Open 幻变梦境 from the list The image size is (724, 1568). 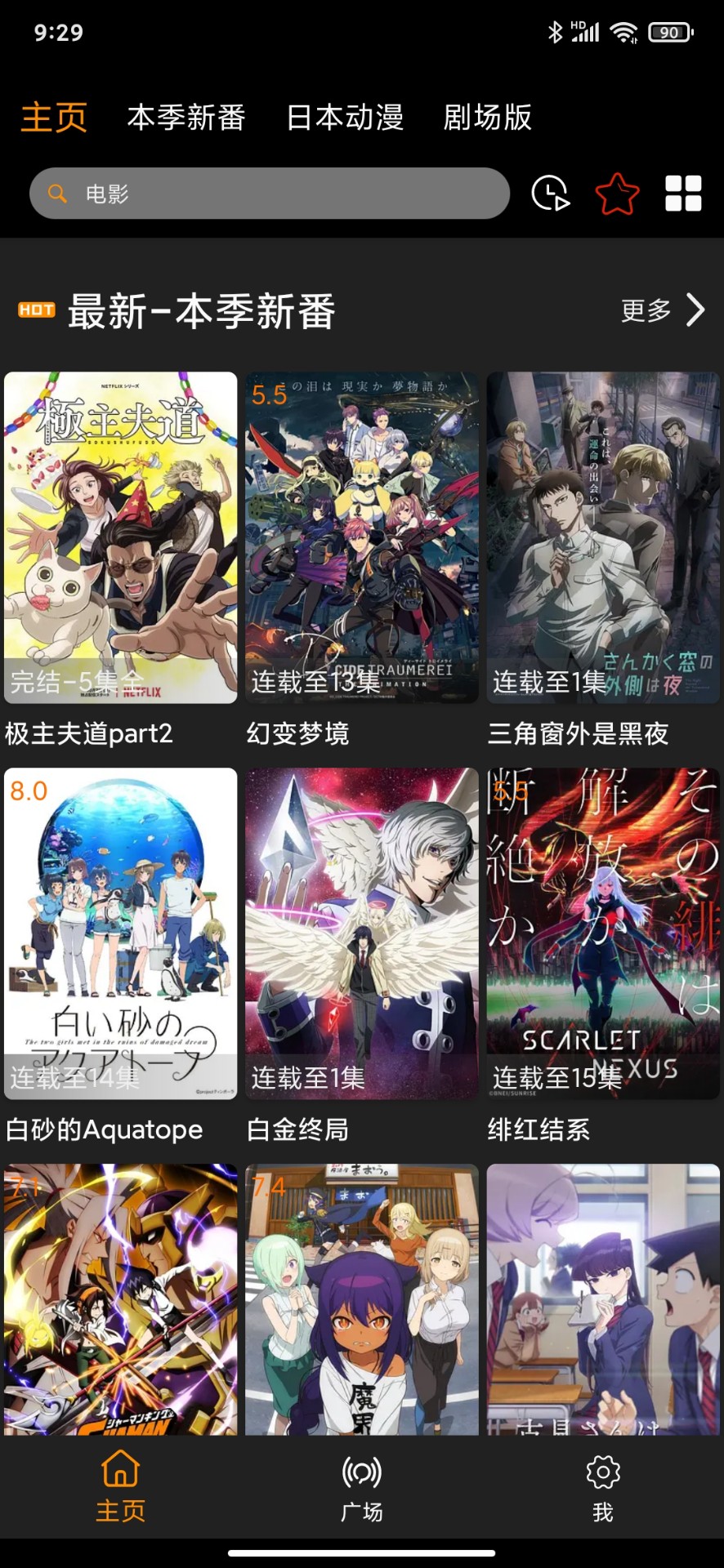(360, 537)
